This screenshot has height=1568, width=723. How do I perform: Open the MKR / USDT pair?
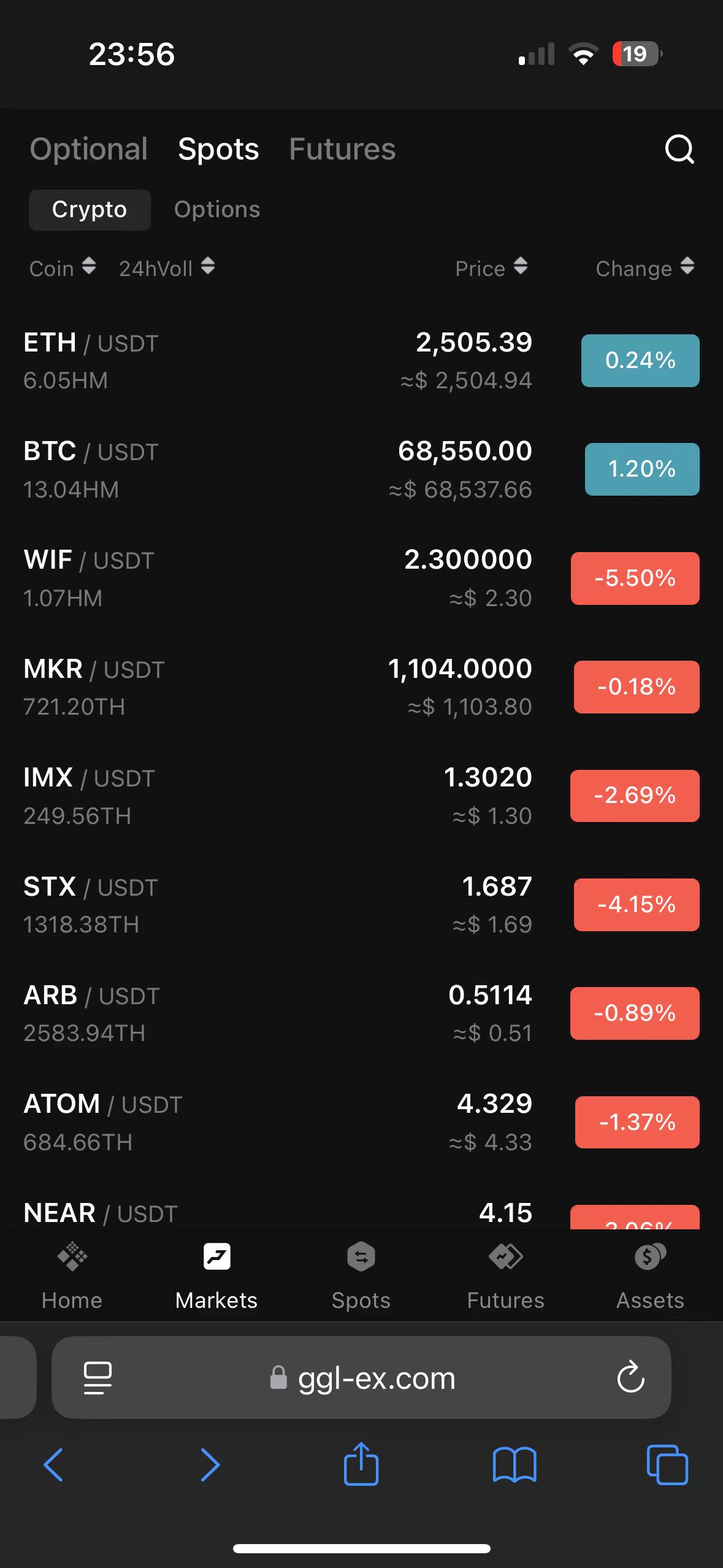pos(361,687)
